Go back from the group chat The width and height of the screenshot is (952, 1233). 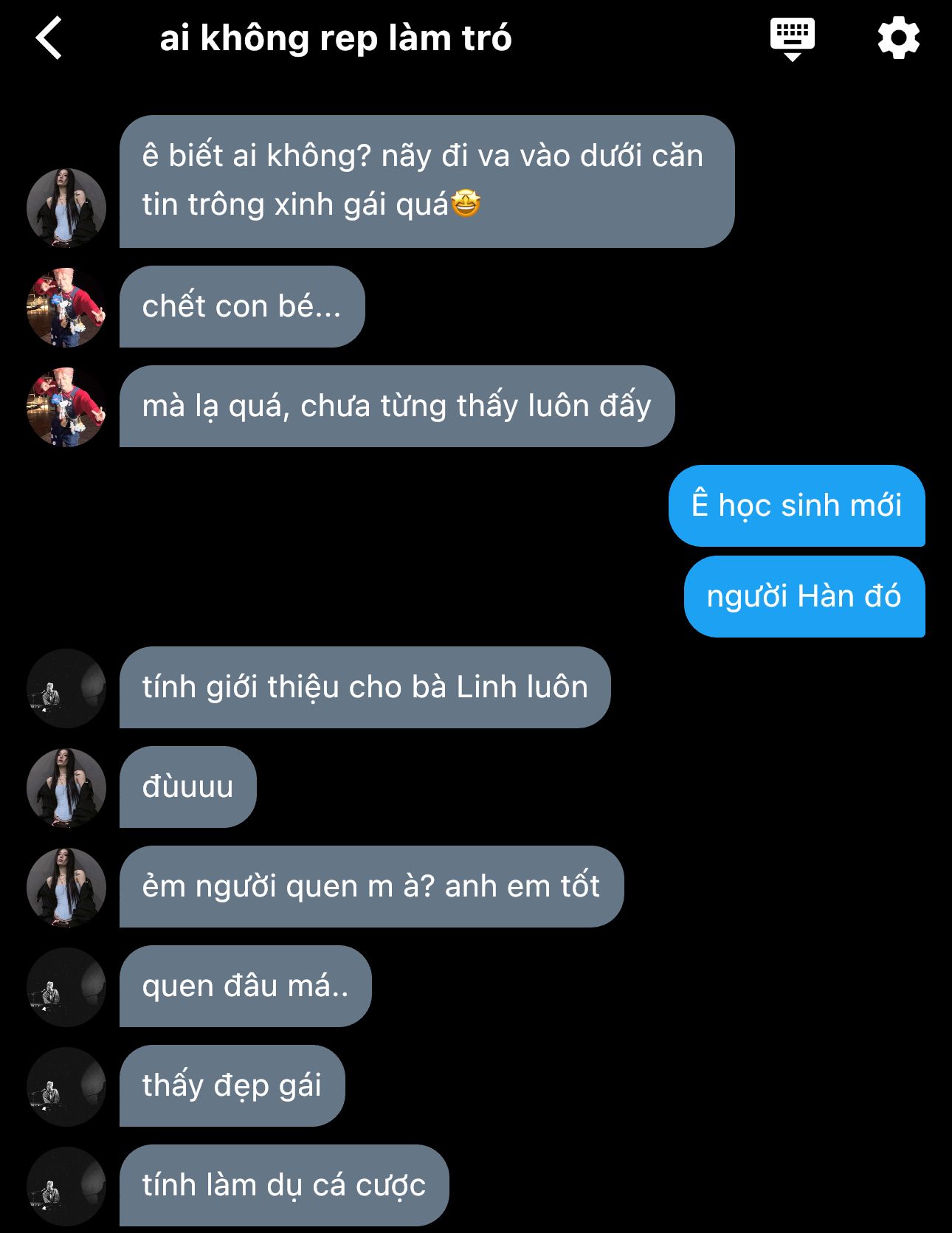coord(49,38)
